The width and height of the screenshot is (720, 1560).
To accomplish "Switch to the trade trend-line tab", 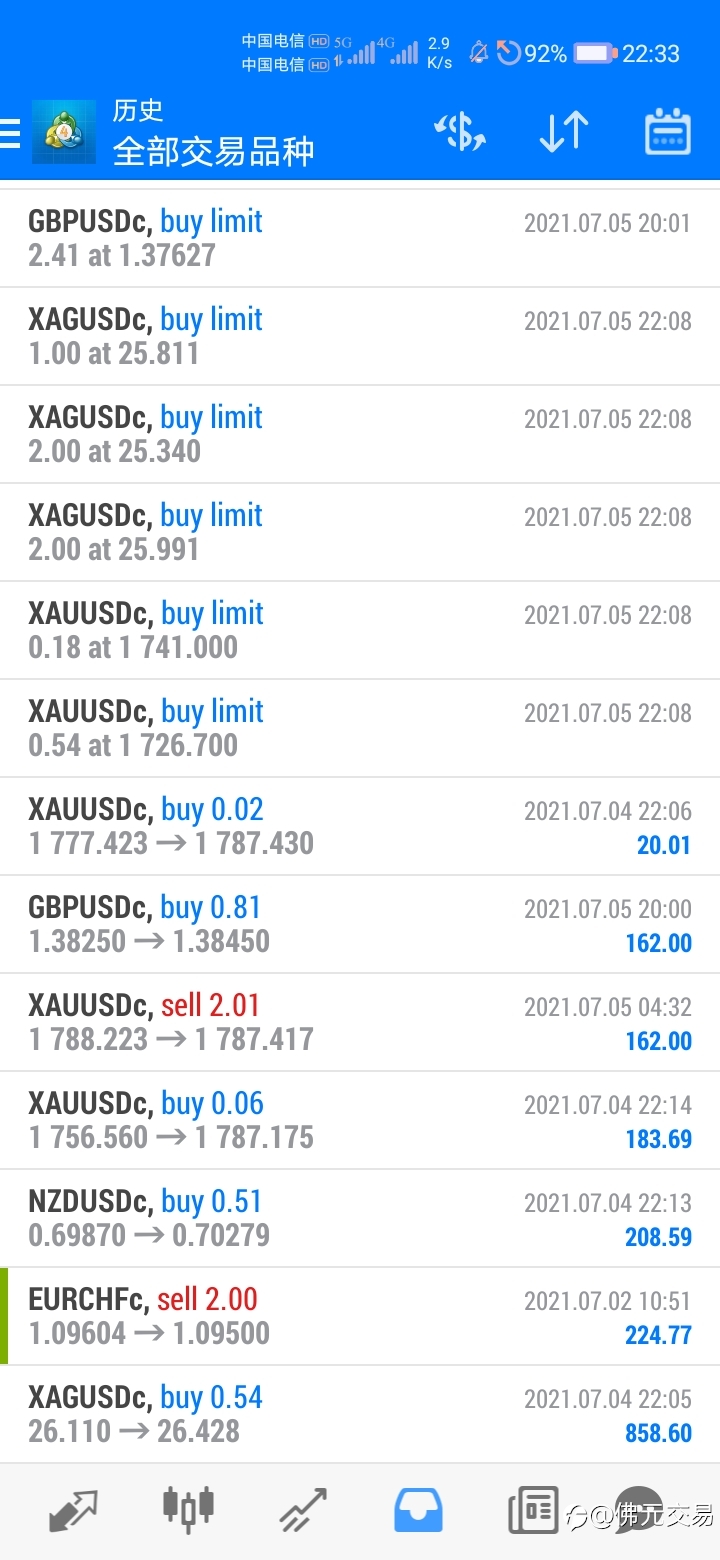I will (303, 1510).
